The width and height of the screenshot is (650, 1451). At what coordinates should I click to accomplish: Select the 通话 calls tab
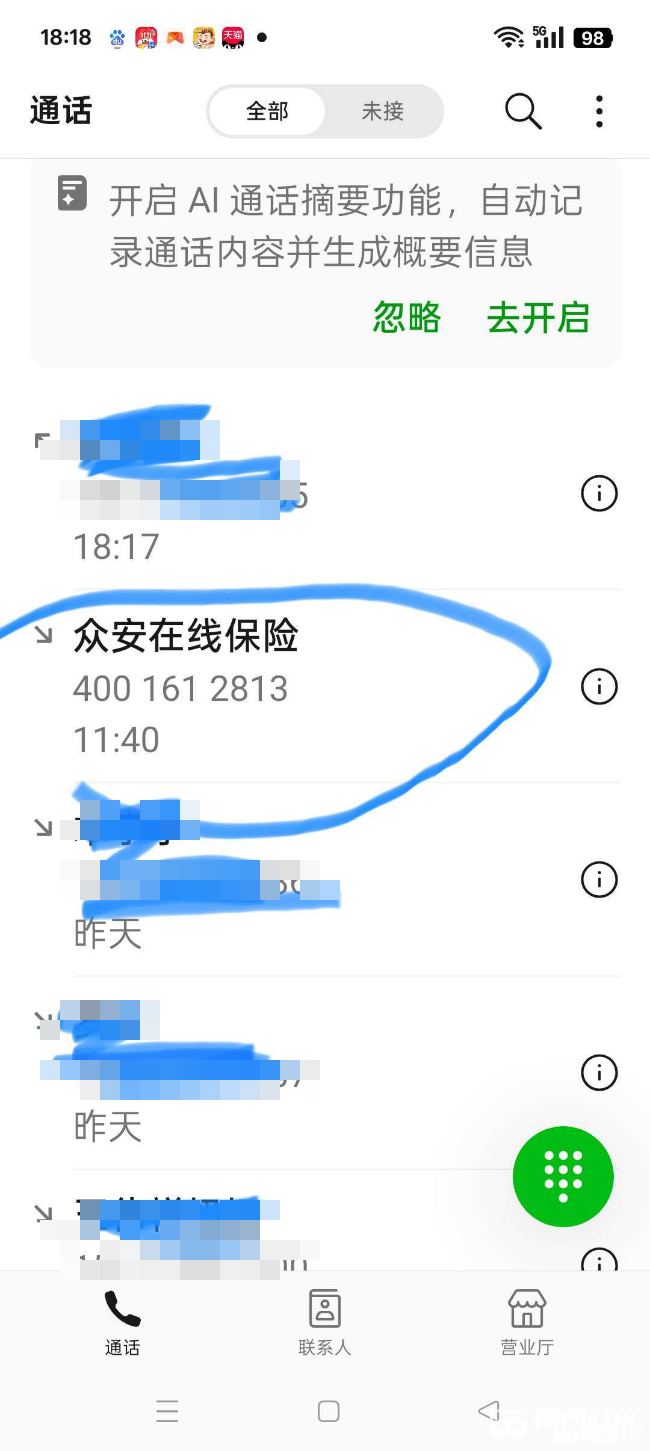click(123, 1322)
